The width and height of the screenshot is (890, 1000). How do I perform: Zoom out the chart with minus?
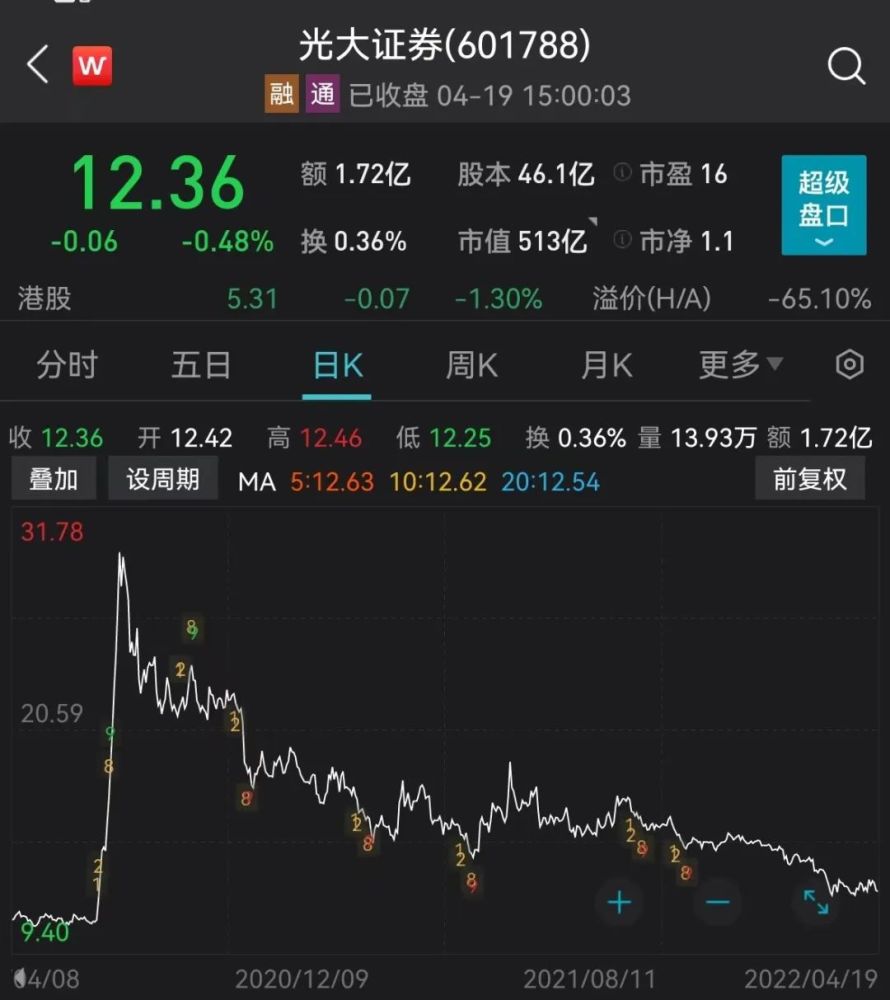(718, 903)
